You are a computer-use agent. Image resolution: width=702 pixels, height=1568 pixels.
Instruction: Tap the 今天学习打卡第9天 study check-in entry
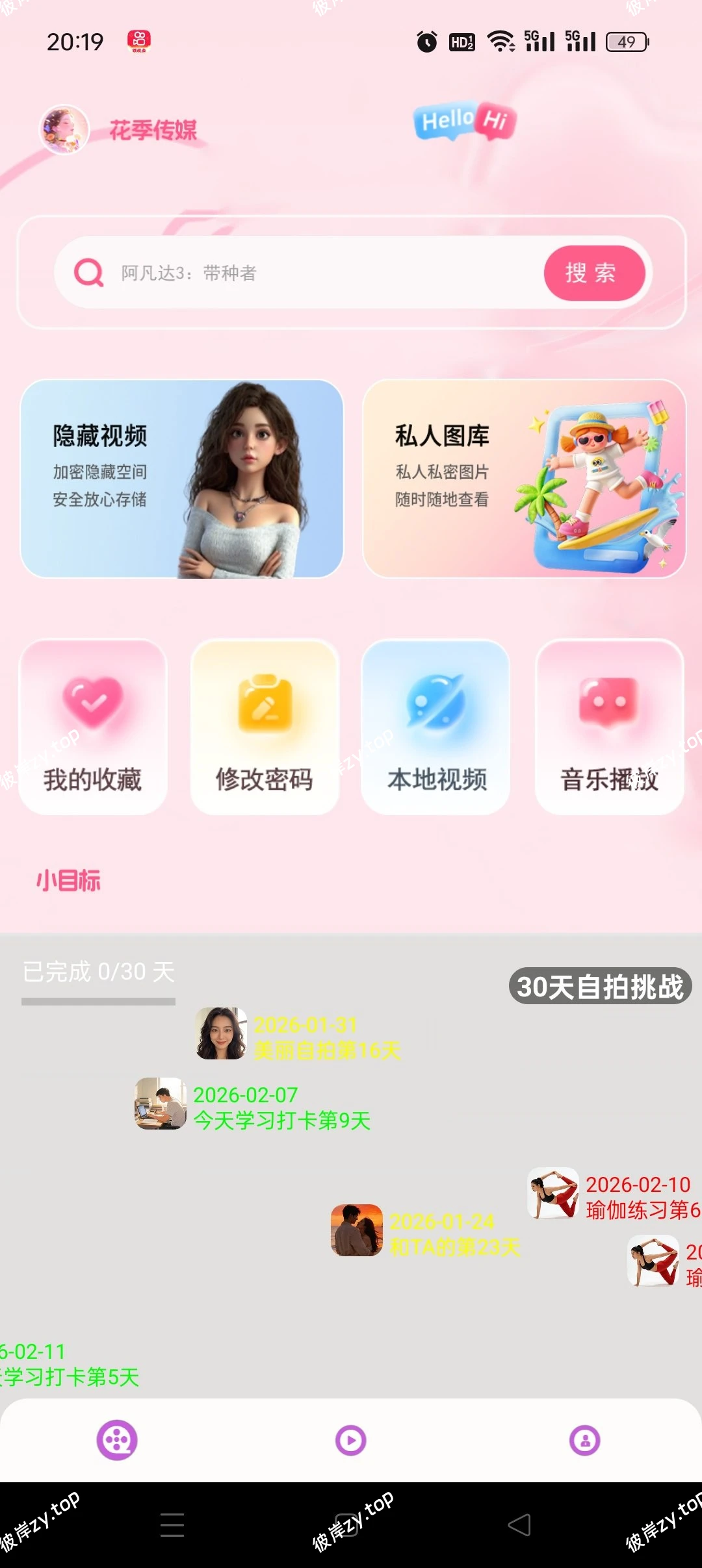click(279, 1119)
